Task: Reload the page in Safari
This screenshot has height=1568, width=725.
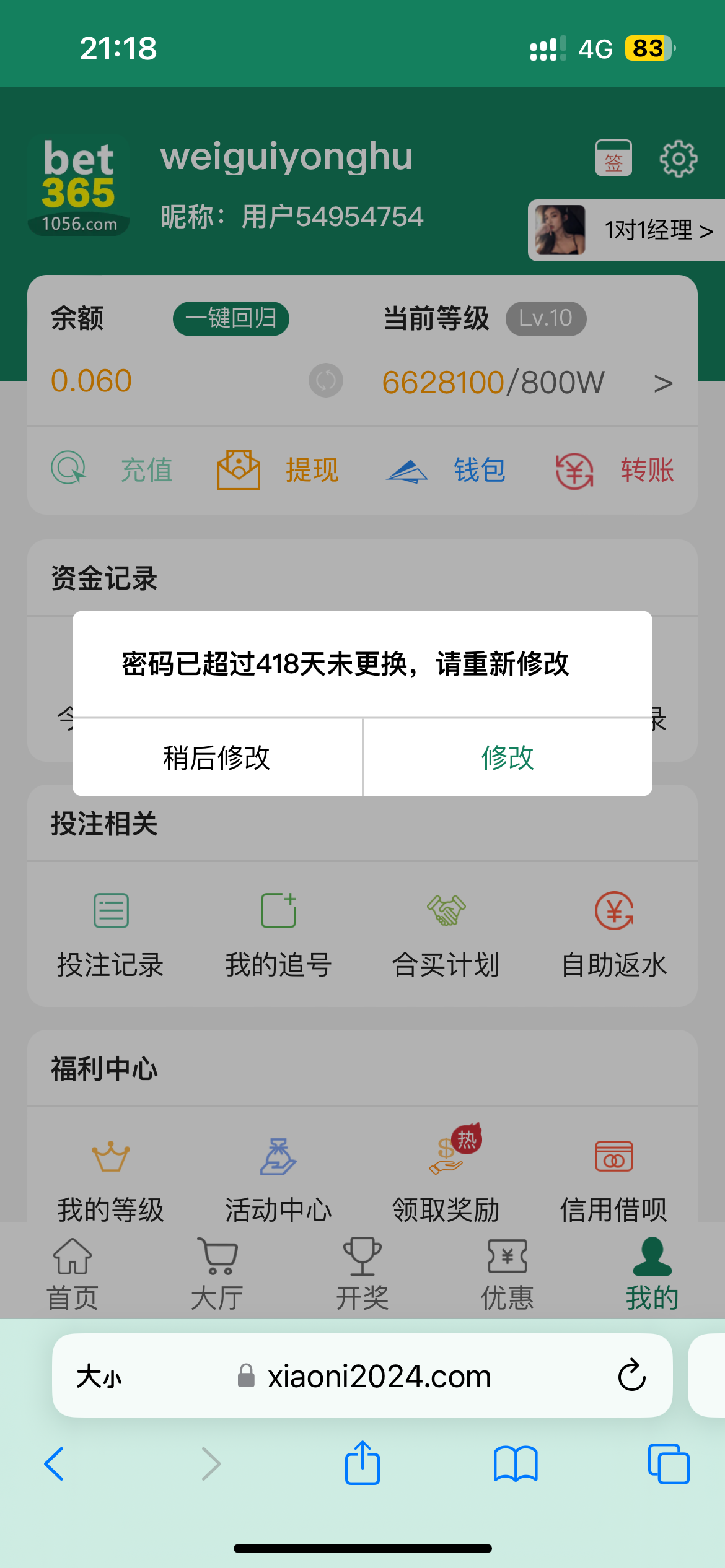Action: [631, 1376]
